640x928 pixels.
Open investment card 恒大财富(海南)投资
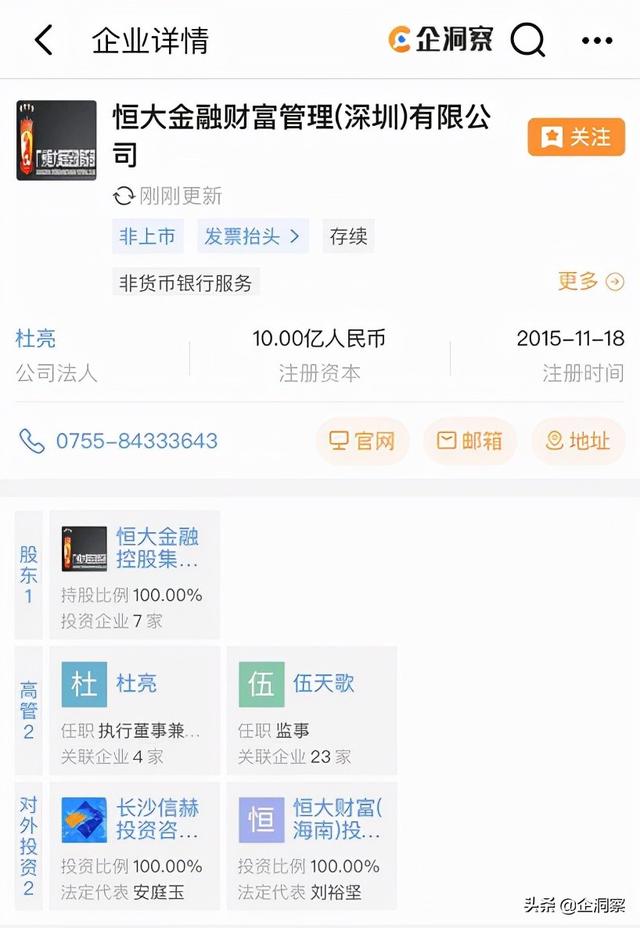click(x=310, y=847)
